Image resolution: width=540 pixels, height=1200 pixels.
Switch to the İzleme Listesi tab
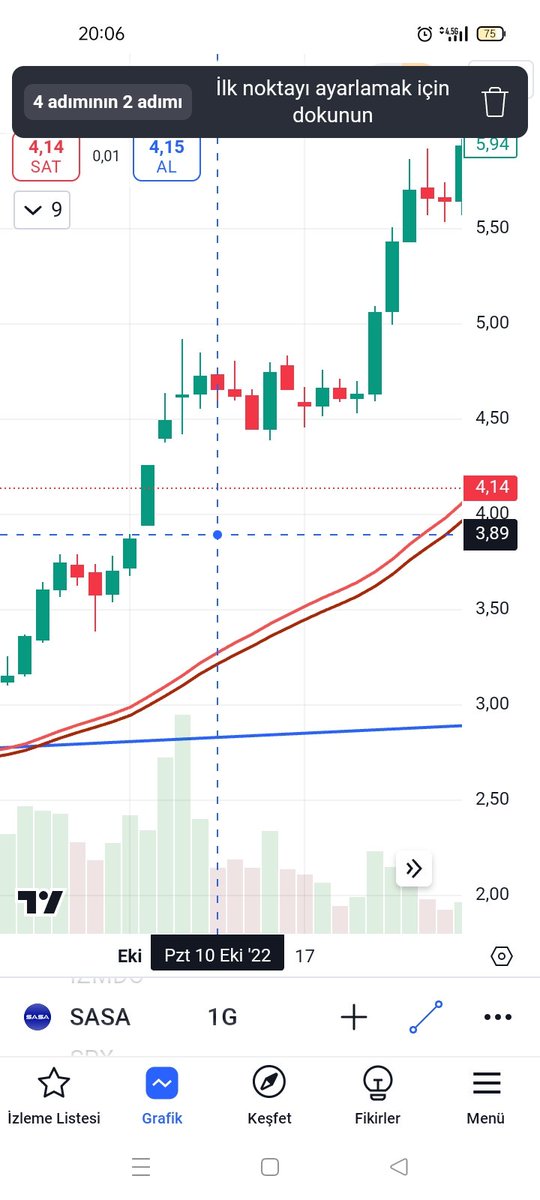(54, 1096)
